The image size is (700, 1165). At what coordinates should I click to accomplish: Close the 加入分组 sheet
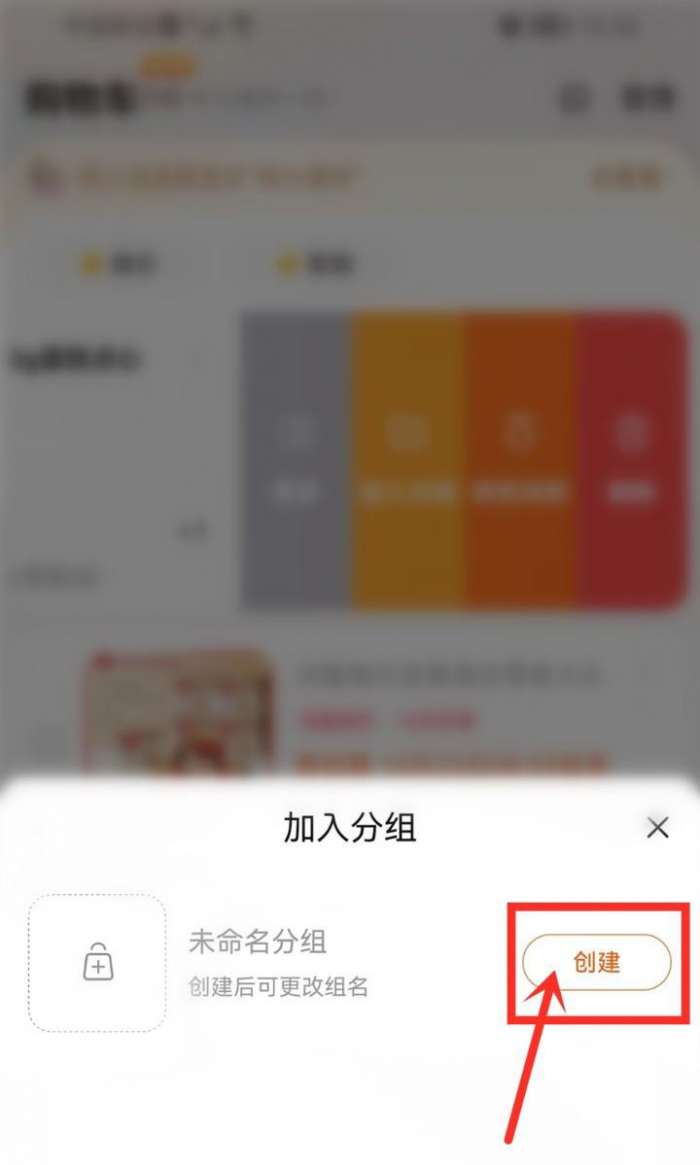tap(657, 828)
